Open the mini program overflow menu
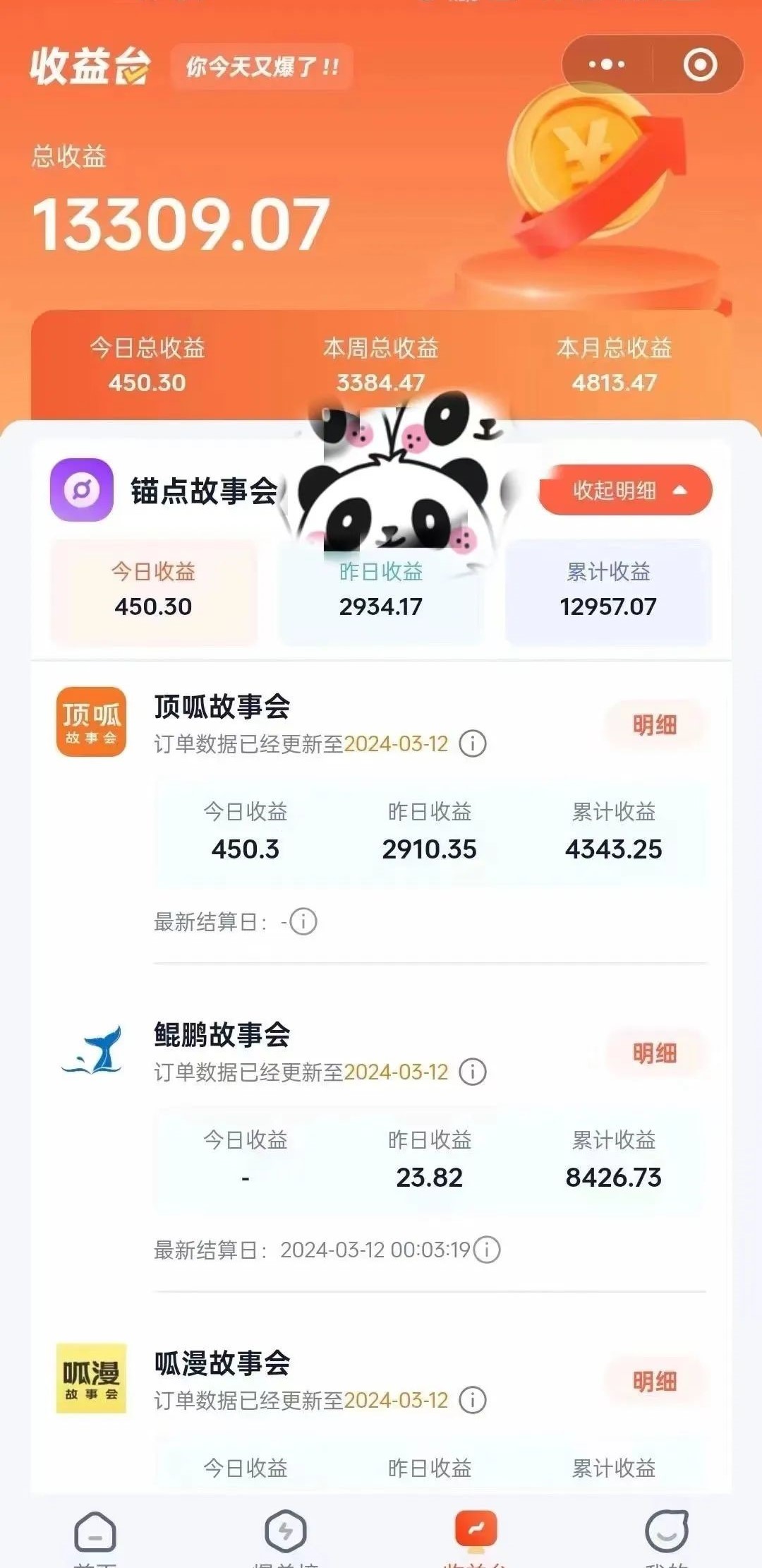The height and width of the screenshot is (1568, 762). [x=607, y=65]
